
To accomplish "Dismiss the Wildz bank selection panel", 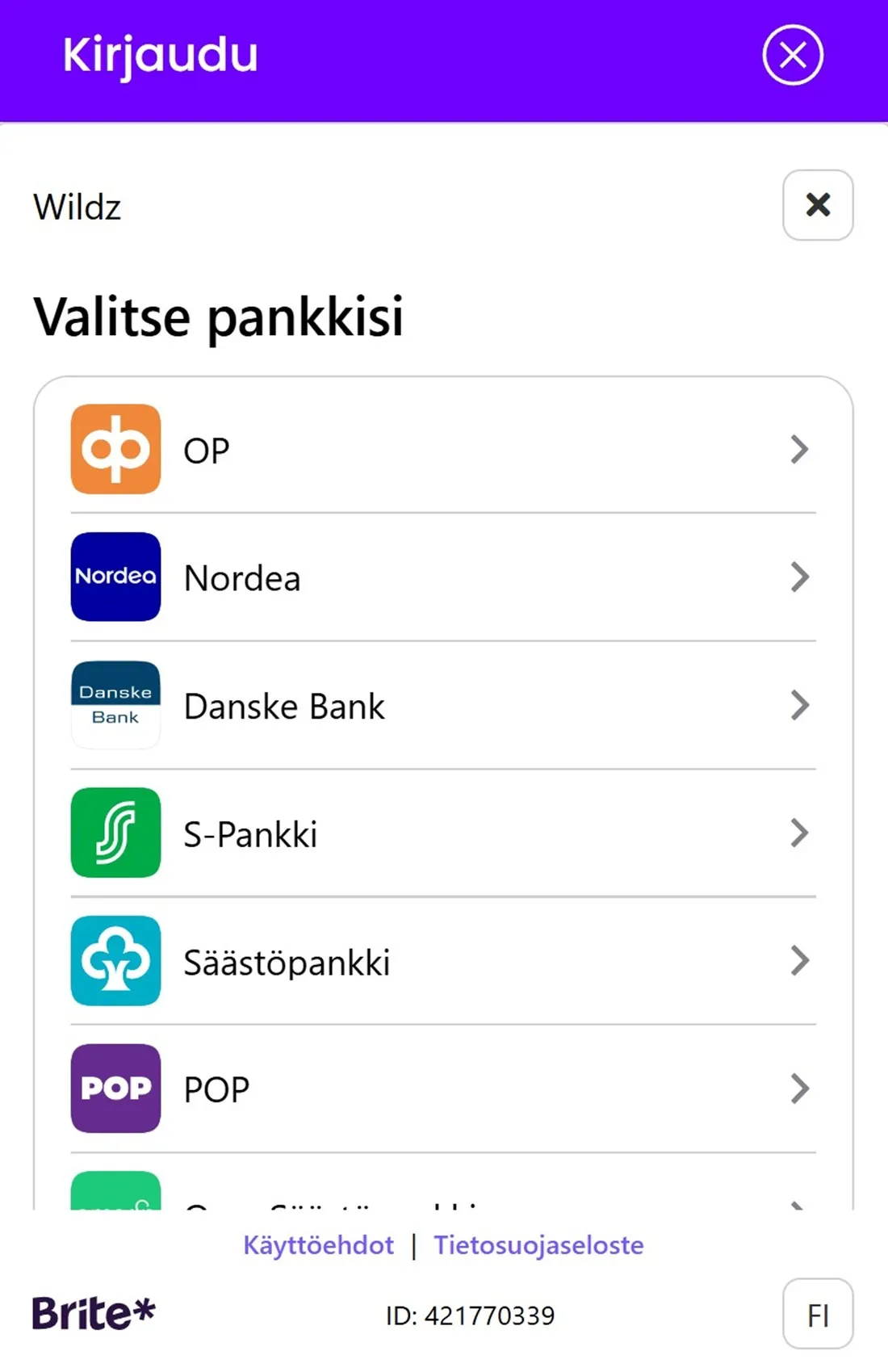I will 818,205.
